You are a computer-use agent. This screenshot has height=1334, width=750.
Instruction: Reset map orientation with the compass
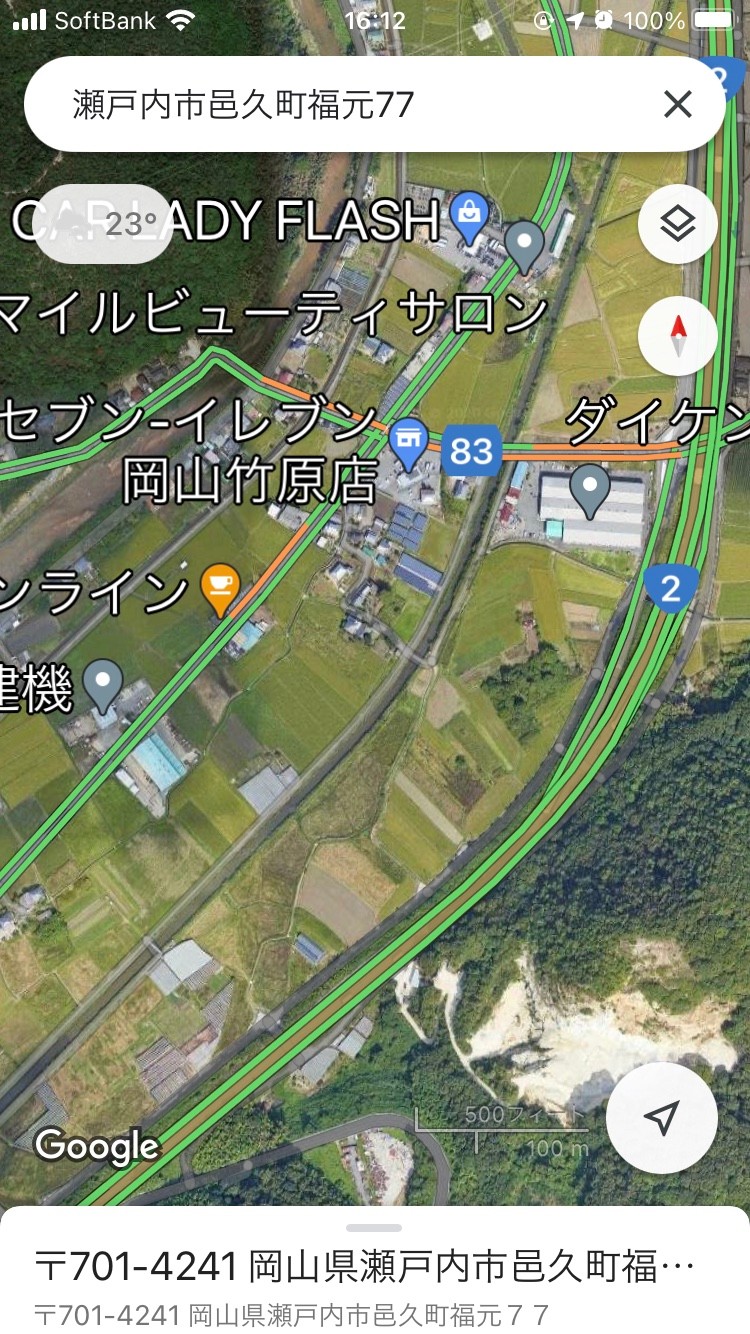[x=678, y=336]
